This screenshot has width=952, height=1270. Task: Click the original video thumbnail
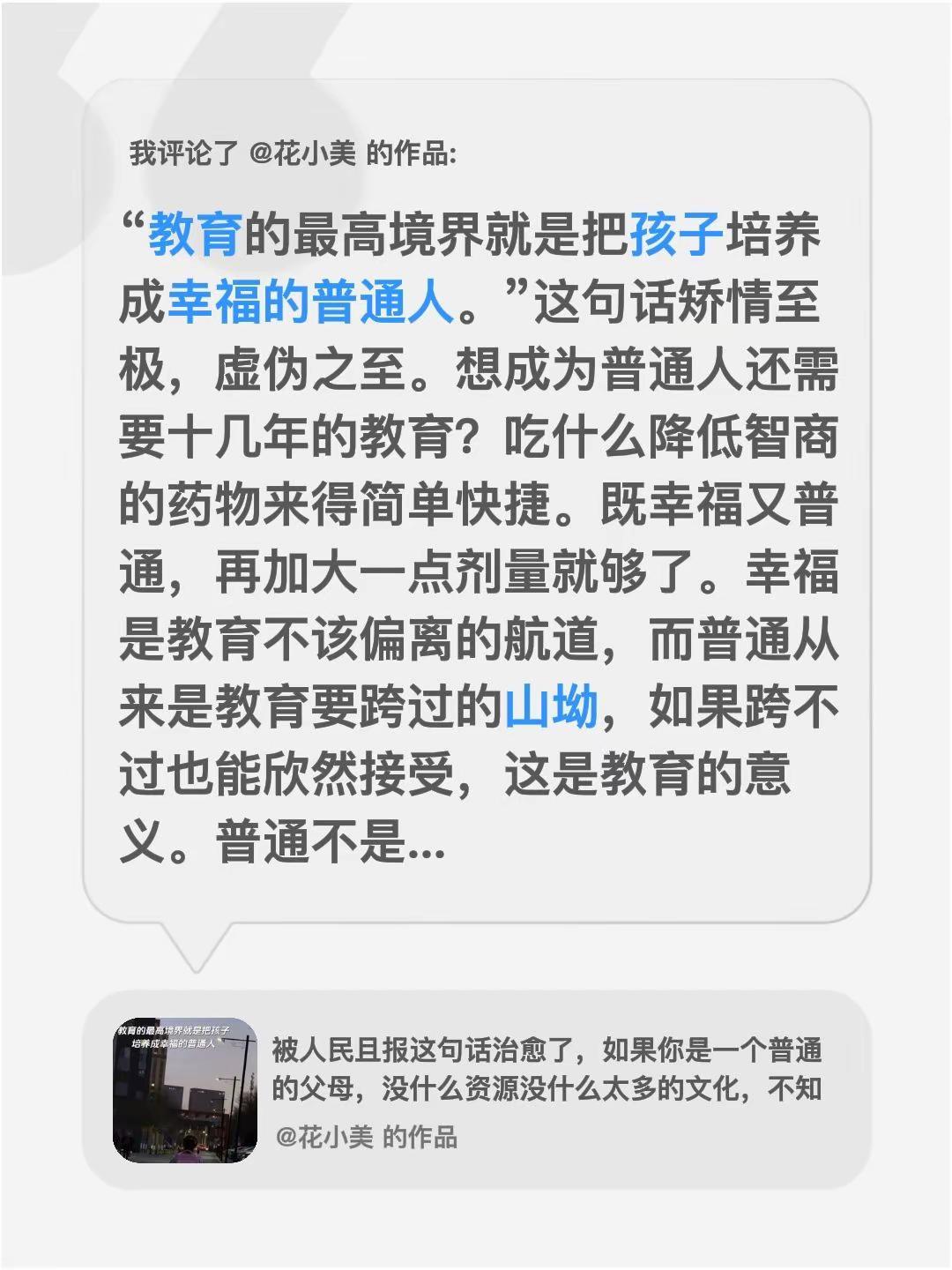click(186, 1089)
